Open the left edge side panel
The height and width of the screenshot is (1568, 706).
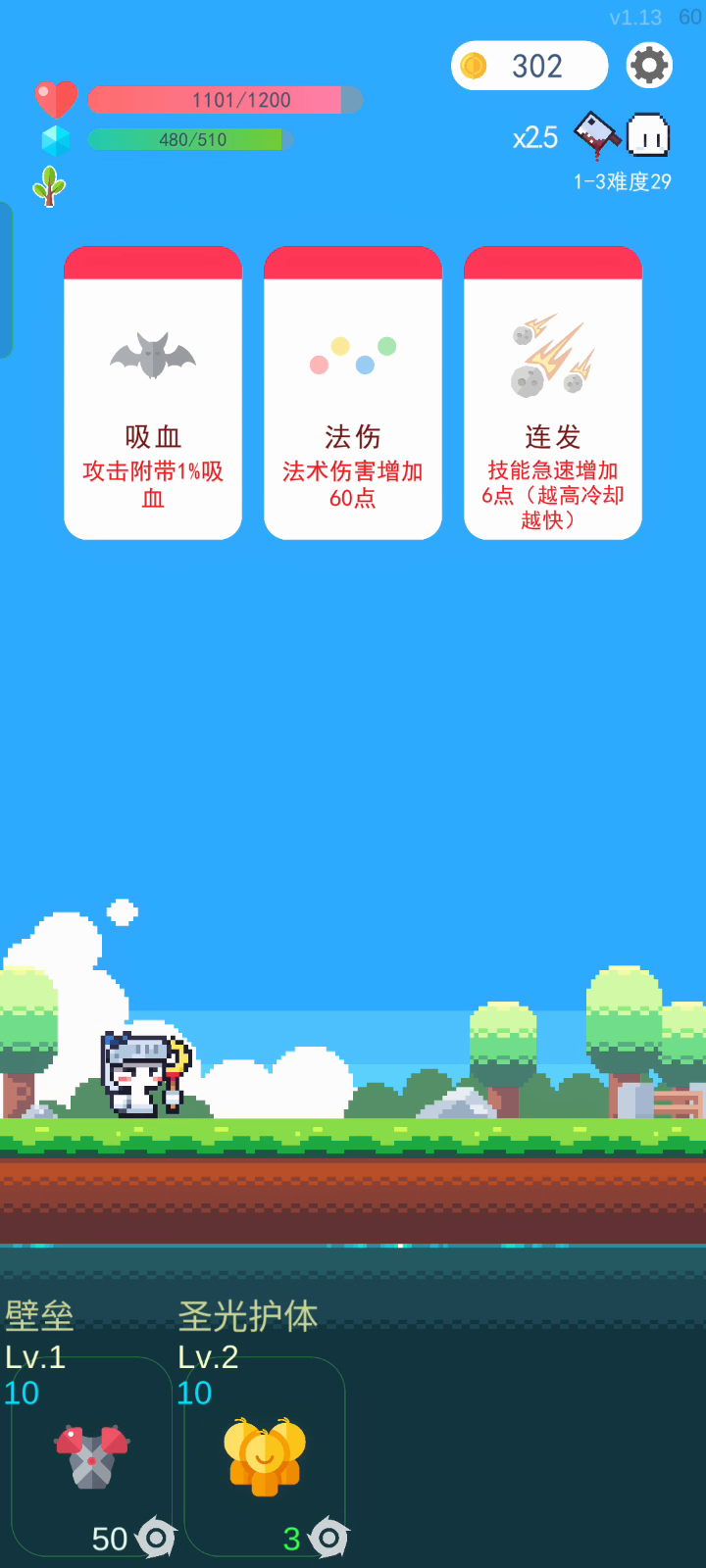(x=5, y=279)
